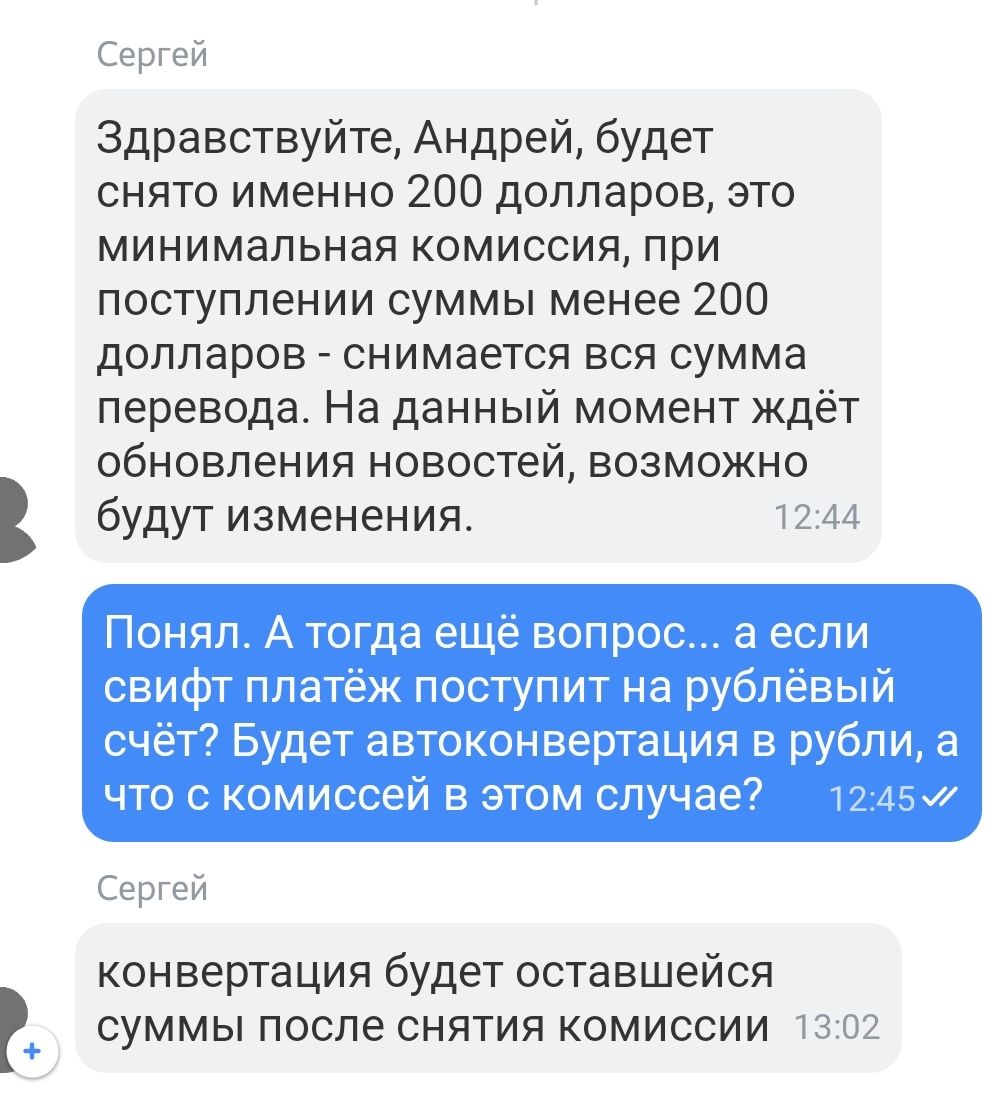1007x1100 pixels.
Task: Open Сергей's avatar beside the 12:44 message
Action: tap(14, 520)
